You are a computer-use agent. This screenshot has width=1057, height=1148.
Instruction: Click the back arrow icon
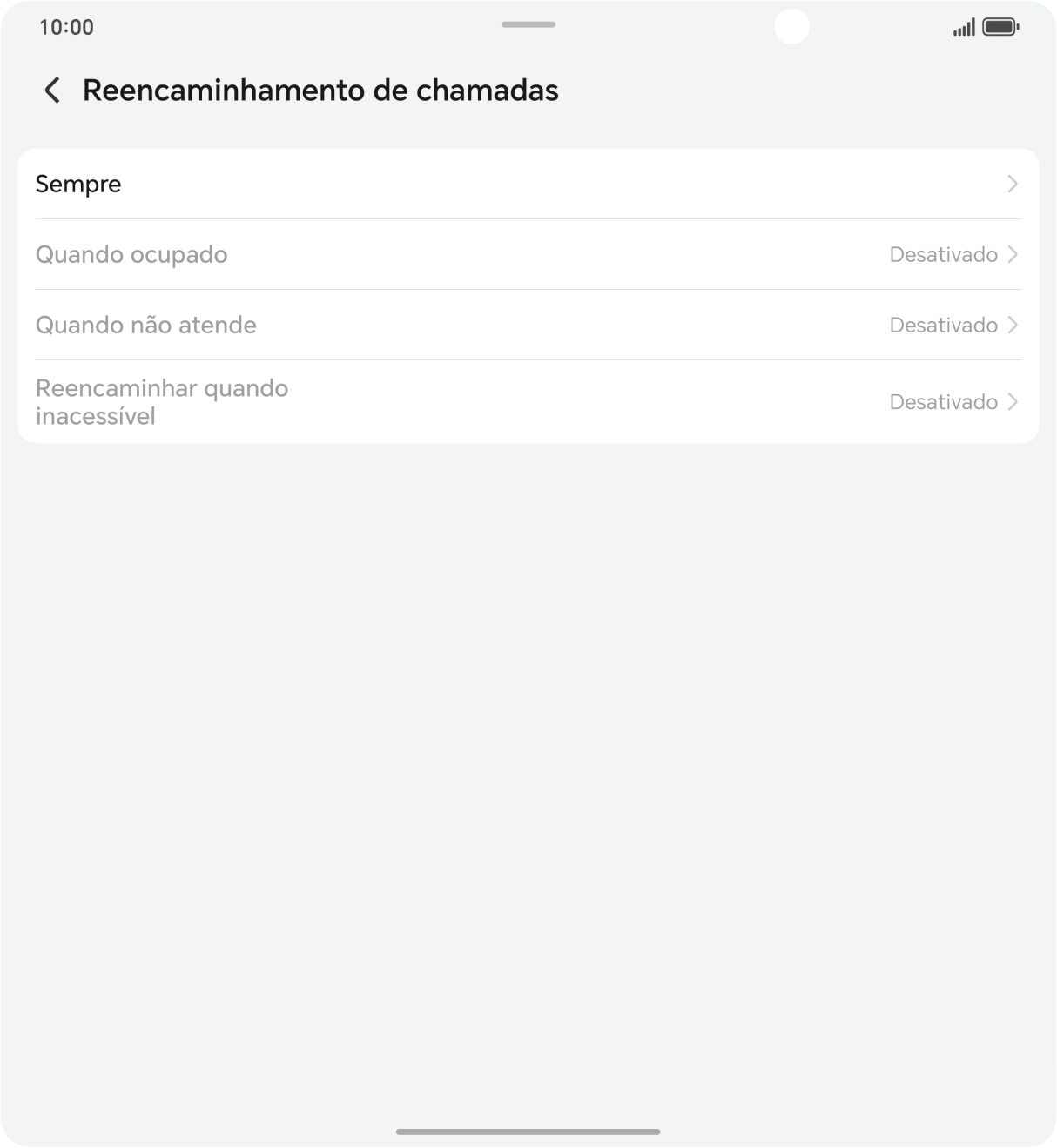tap(51, 90)
